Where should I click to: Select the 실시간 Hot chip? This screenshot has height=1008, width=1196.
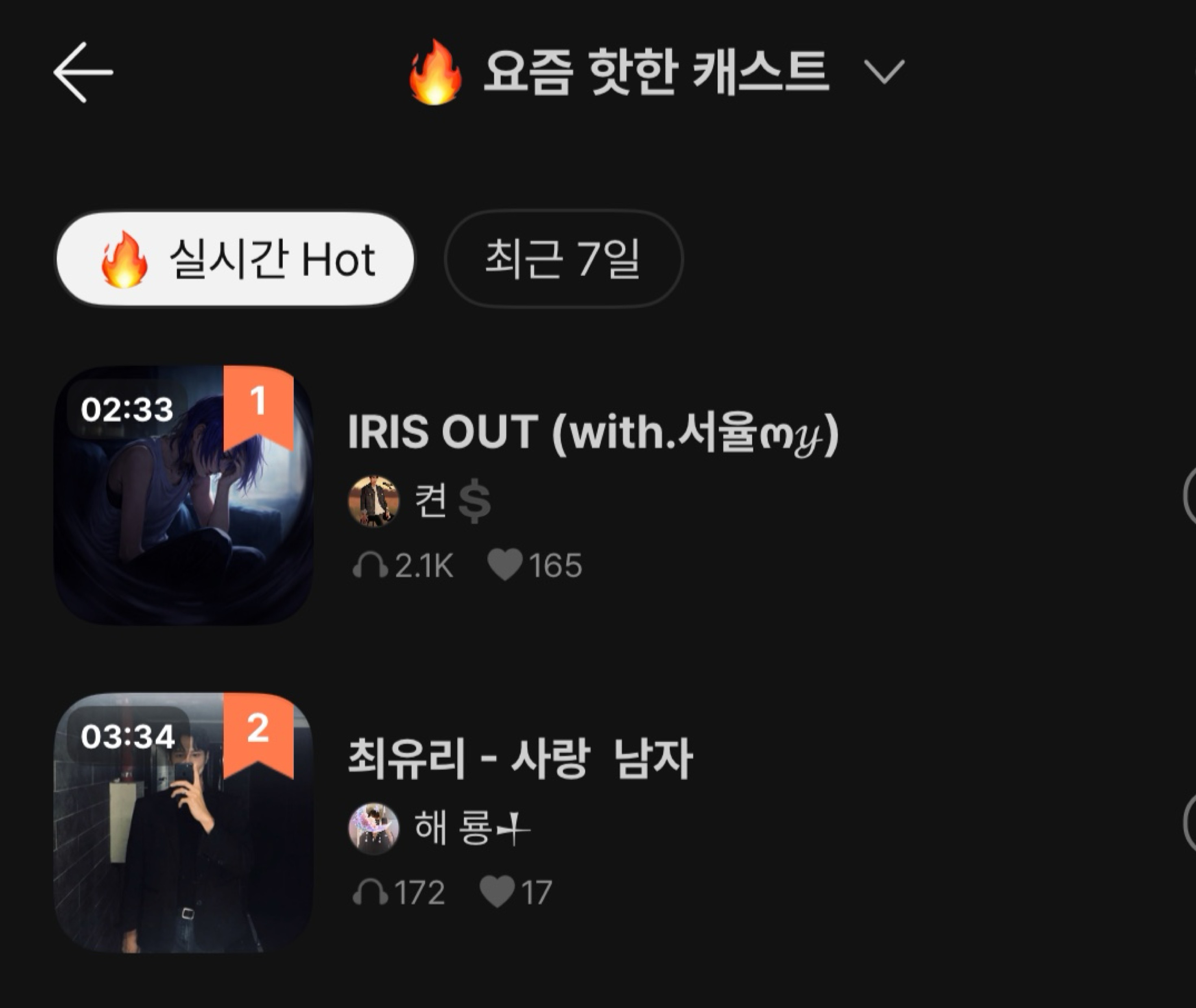click(235, 260)
